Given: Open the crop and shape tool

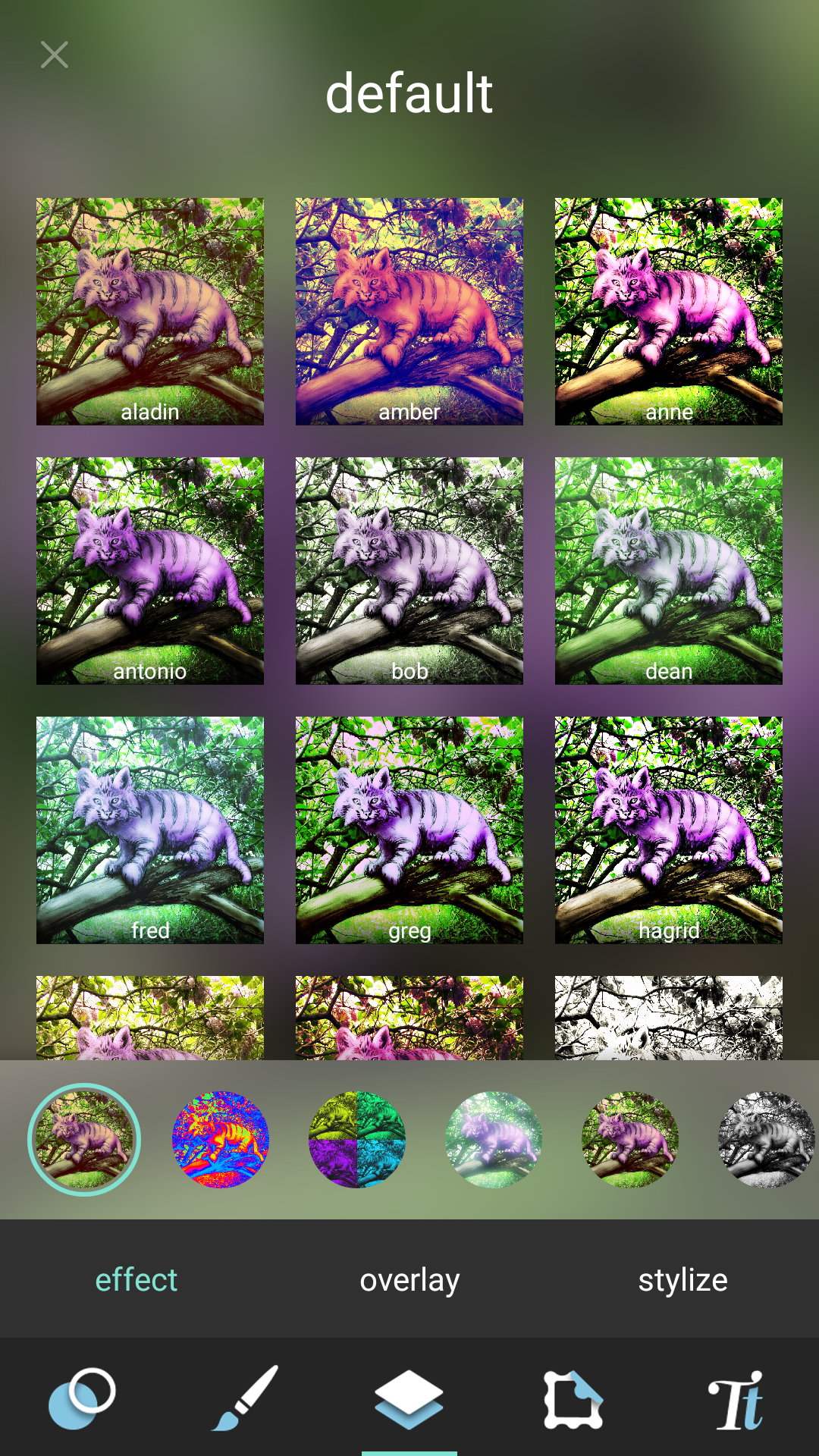Looking at the screenshot, I should tap(573, 1399).
